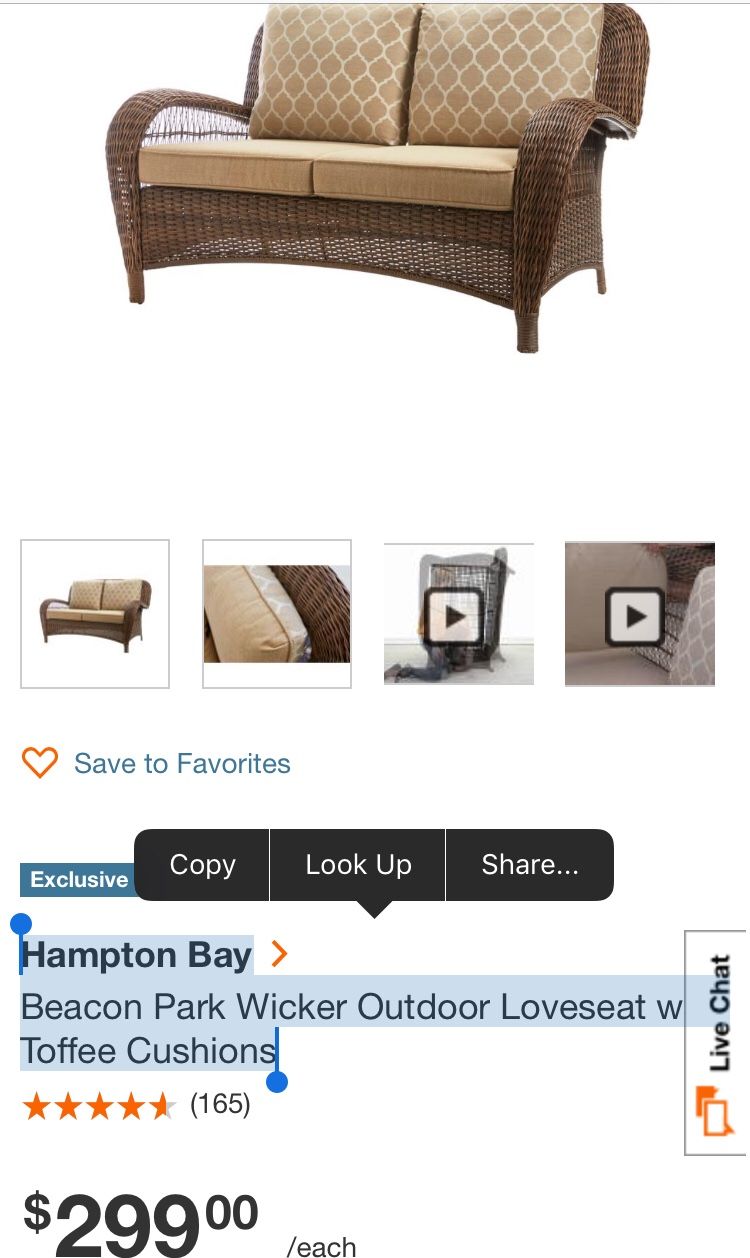Screen dimensions: 750x1258
Task: Play the assembly video thumbnail
Action: coord(459,614)
